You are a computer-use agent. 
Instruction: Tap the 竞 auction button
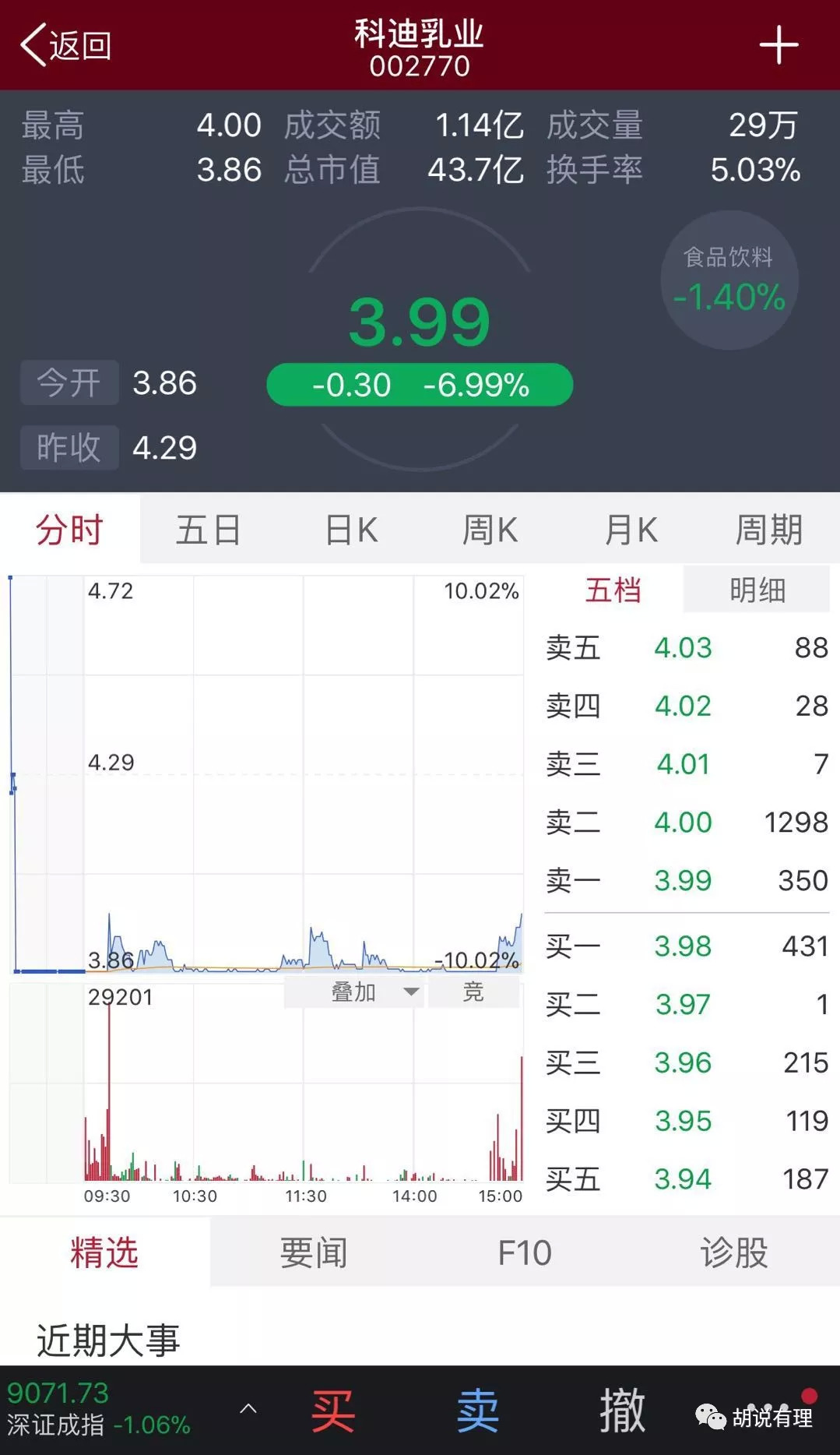click(473, 992)
